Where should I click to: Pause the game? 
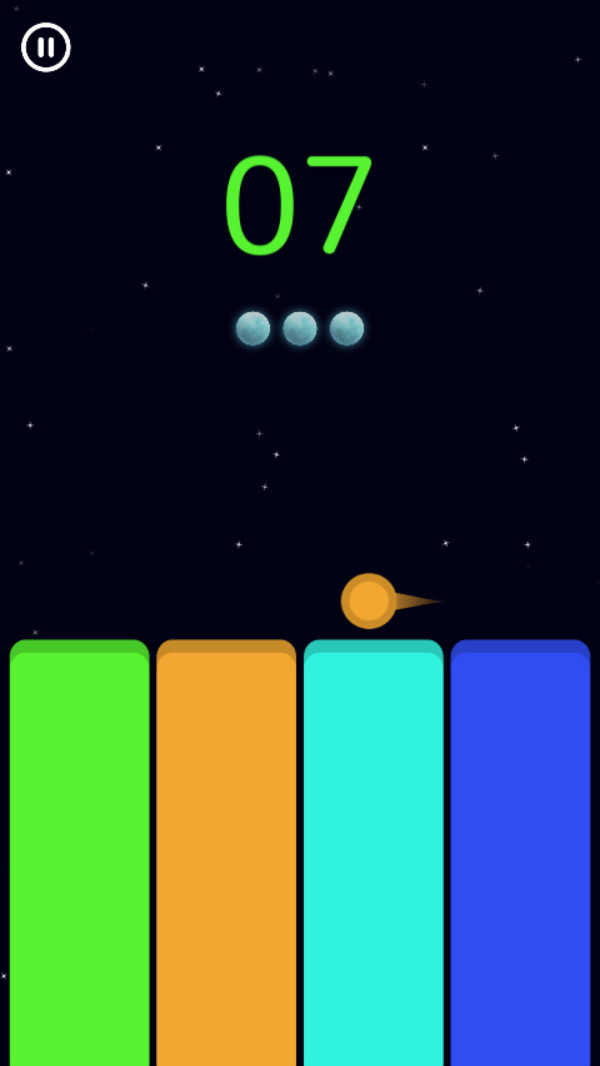click(46, 47)
